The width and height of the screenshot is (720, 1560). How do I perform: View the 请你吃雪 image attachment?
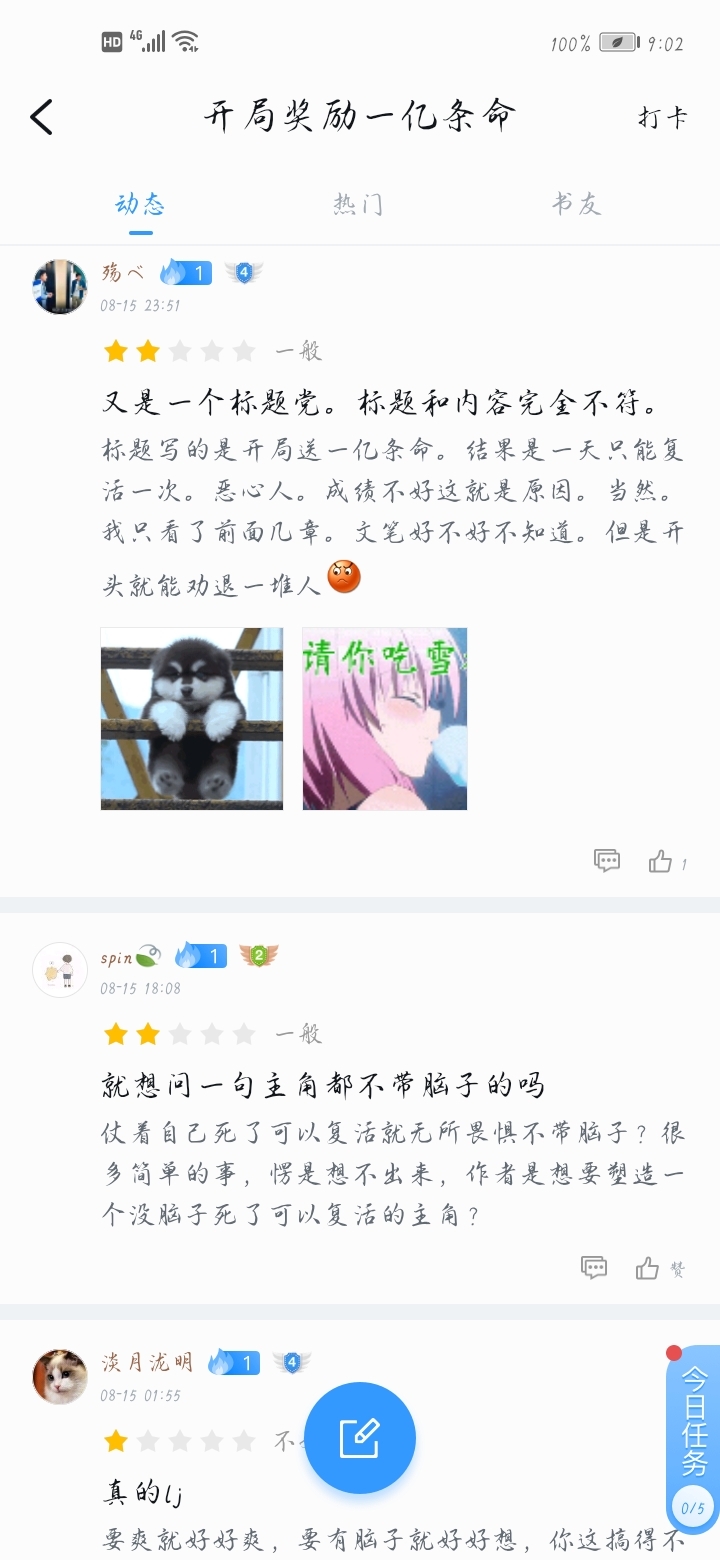click(x=385, y=719)
